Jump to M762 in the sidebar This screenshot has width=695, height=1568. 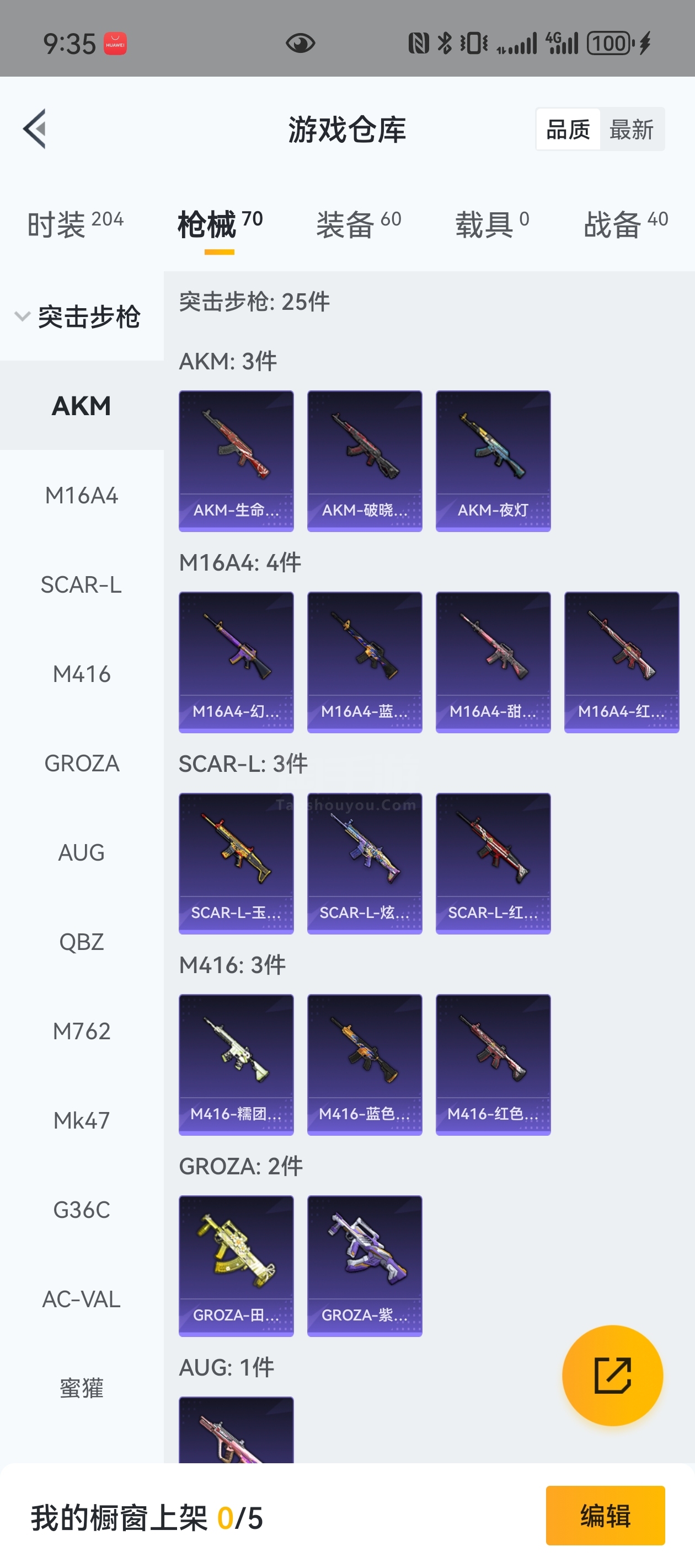pyautogui.click(x=82, y=1030)
